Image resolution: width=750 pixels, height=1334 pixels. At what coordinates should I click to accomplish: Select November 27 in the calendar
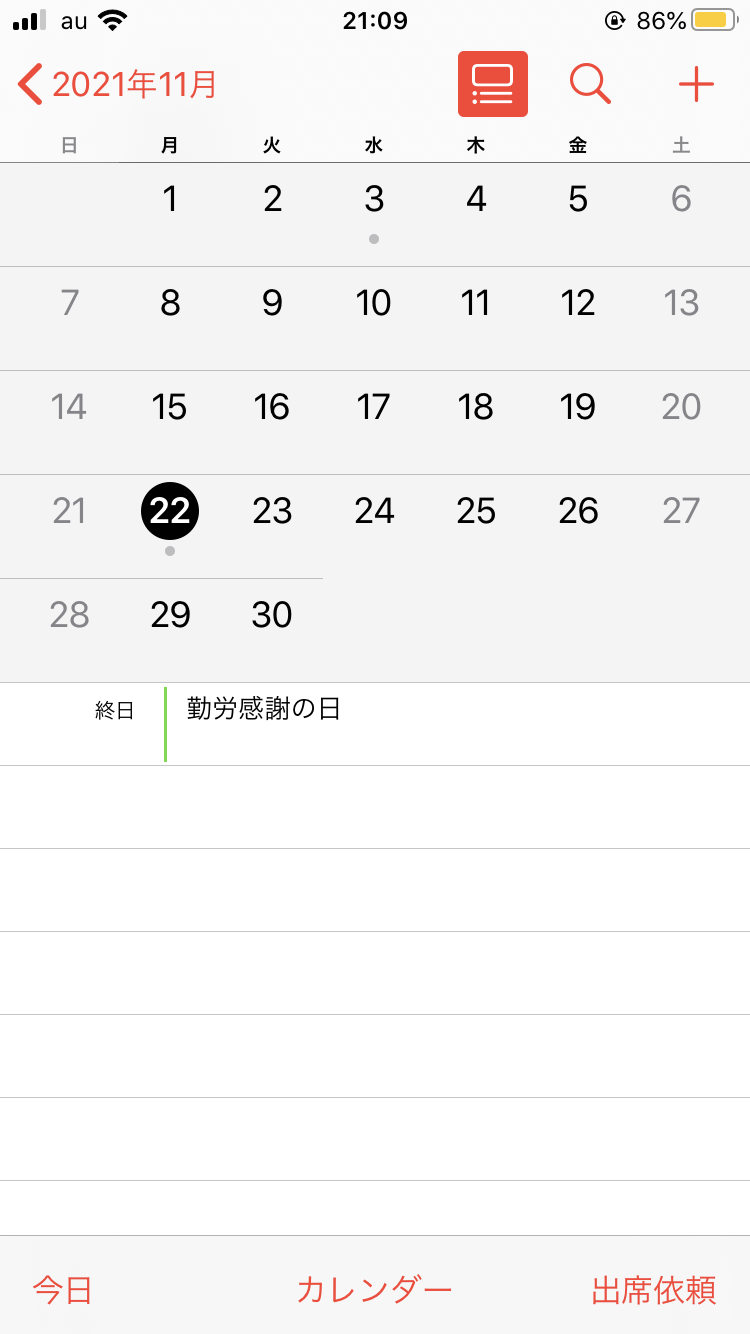681,511
